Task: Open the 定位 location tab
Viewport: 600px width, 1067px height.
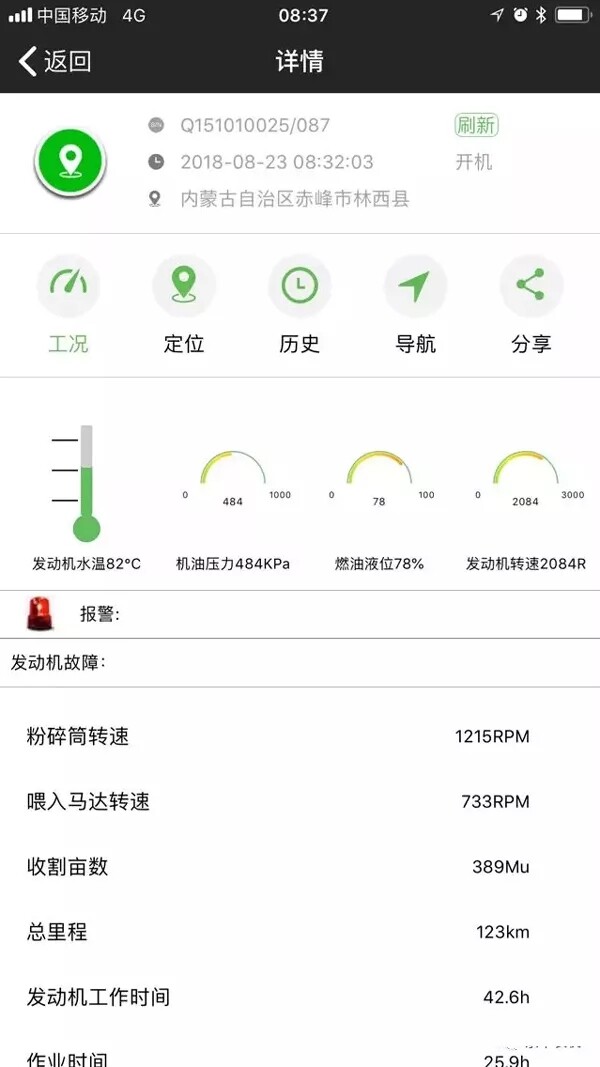Action: [184, 304]
